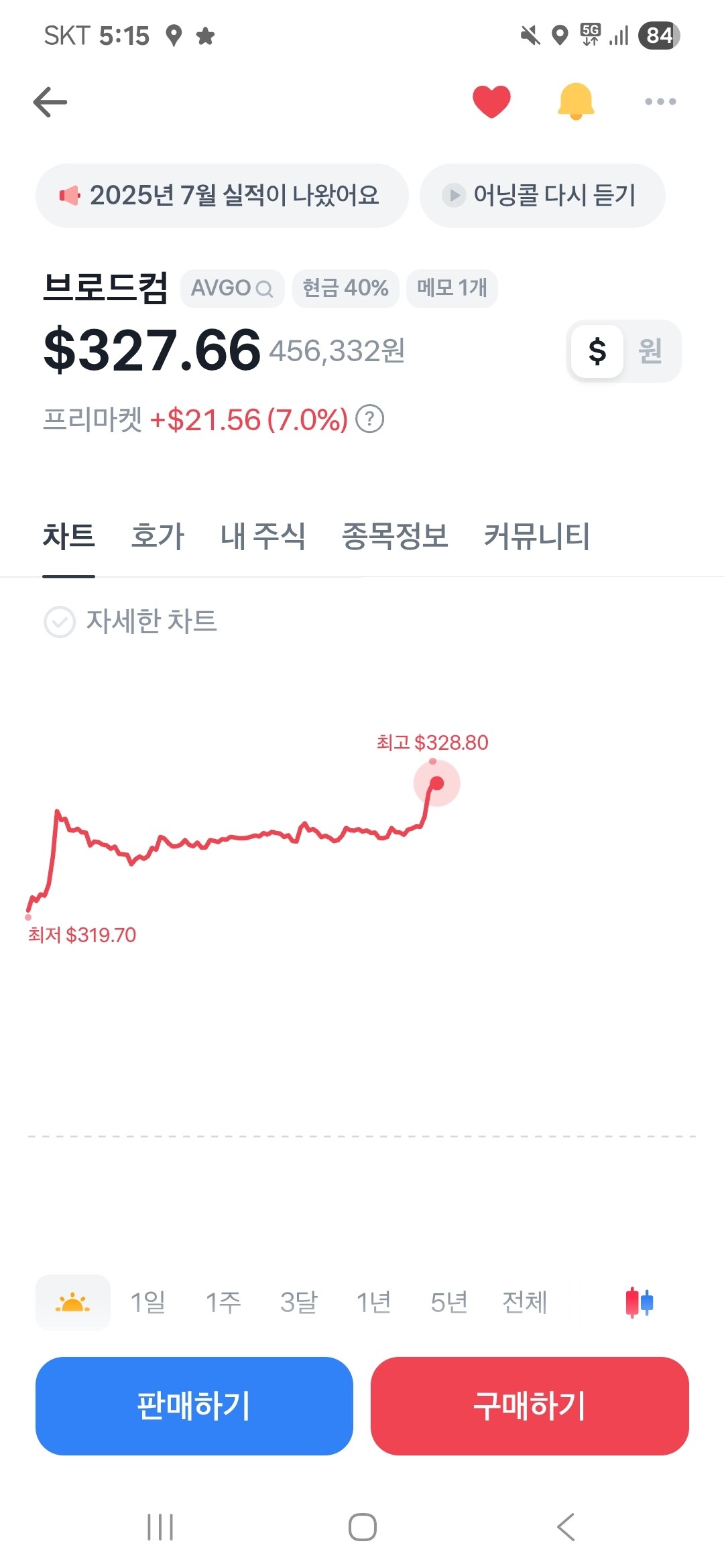Switch to the candlestick chart icon

click(x=639, y=1303)
